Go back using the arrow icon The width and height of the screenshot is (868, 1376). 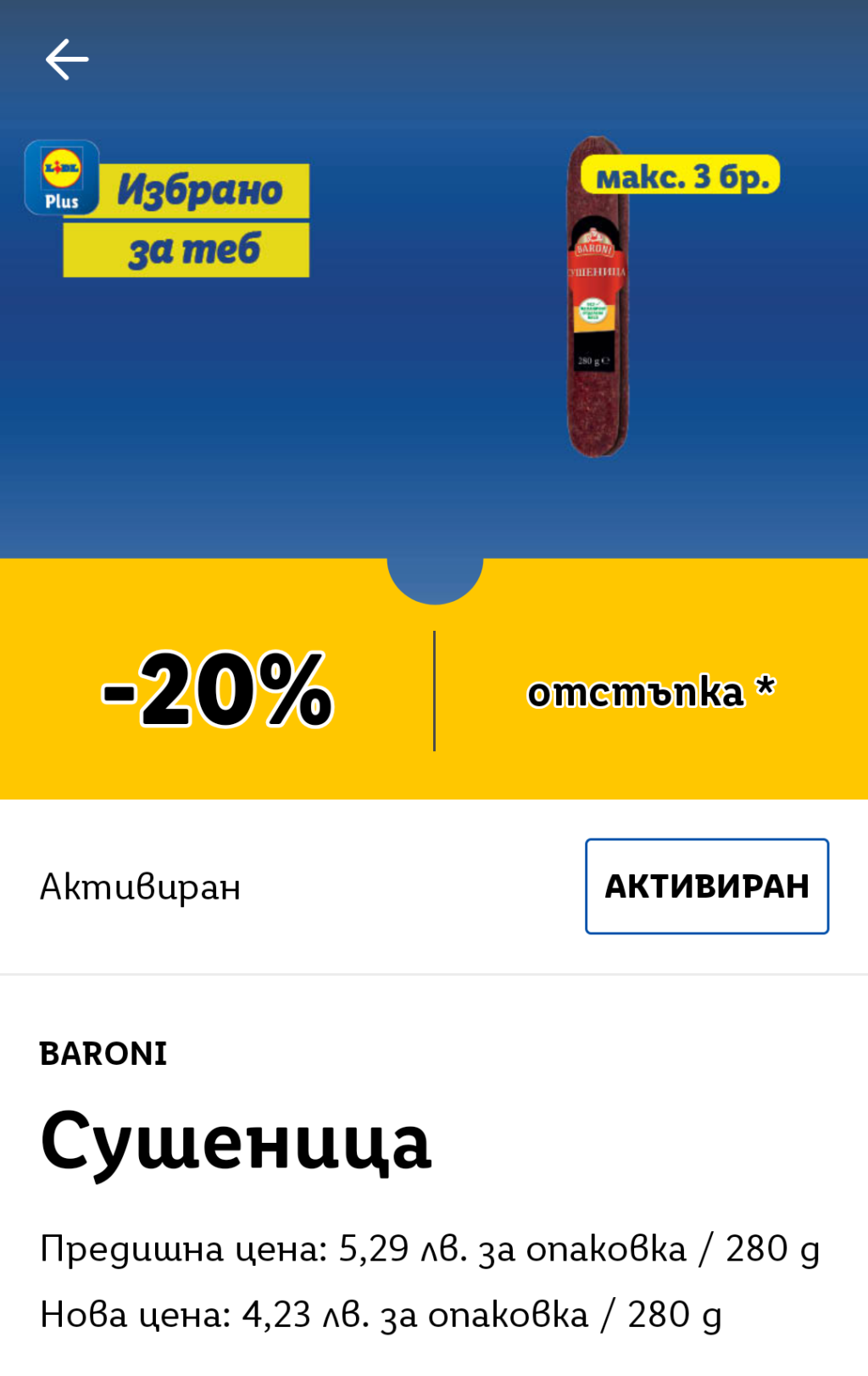pyautogui.click(x=67, y=59)
